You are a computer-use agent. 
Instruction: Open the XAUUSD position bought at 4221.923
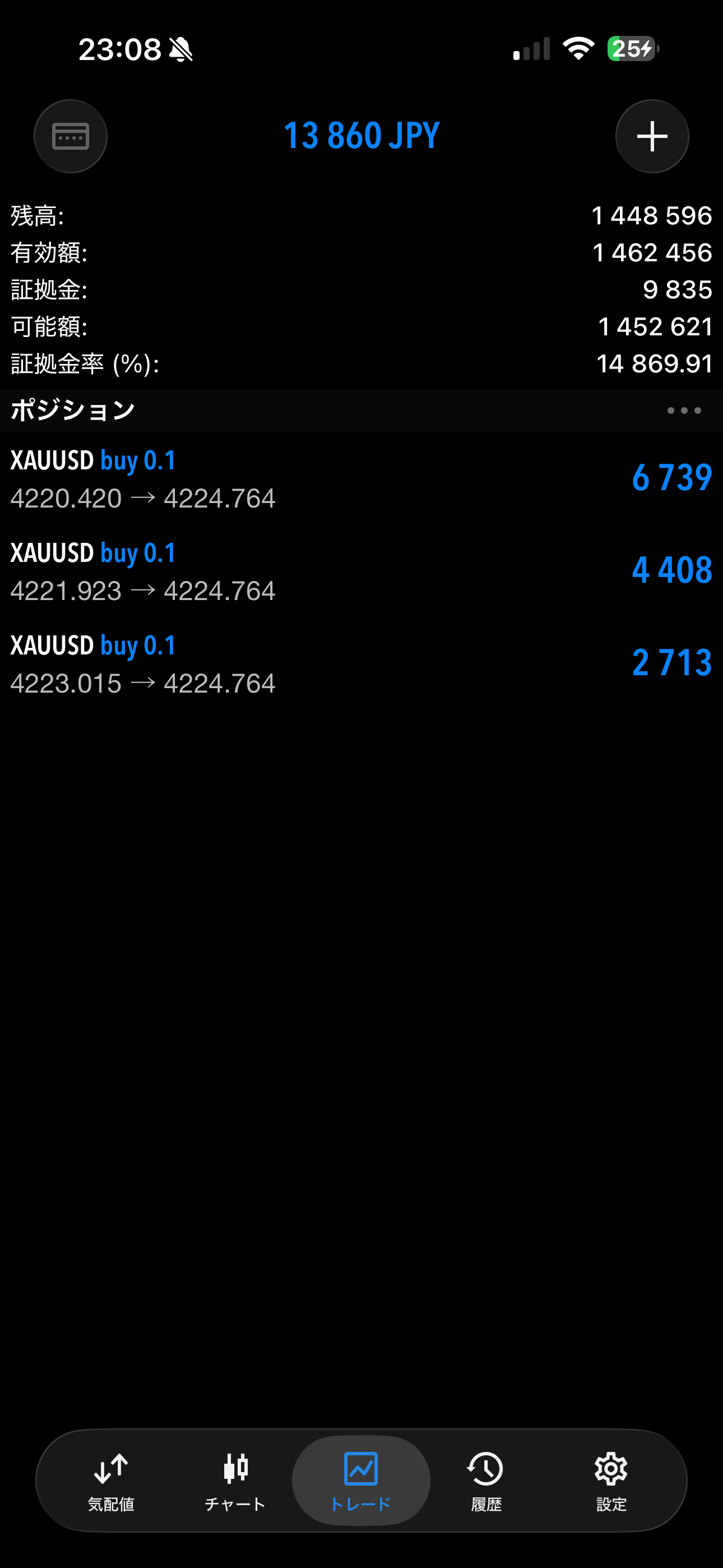[x=361, y=571]
